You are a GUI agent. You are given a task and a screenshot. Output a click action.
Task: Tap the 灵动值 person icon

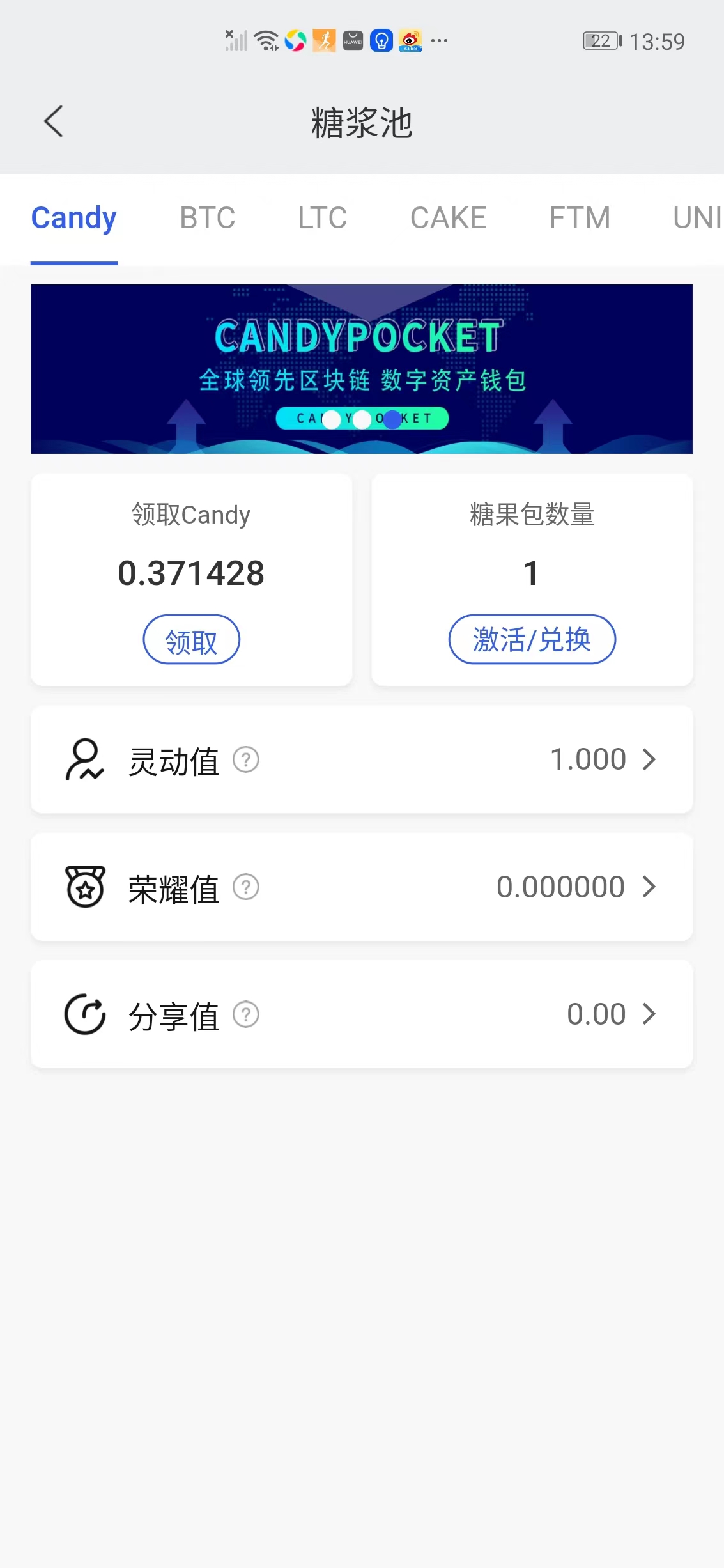click(85, 760)
